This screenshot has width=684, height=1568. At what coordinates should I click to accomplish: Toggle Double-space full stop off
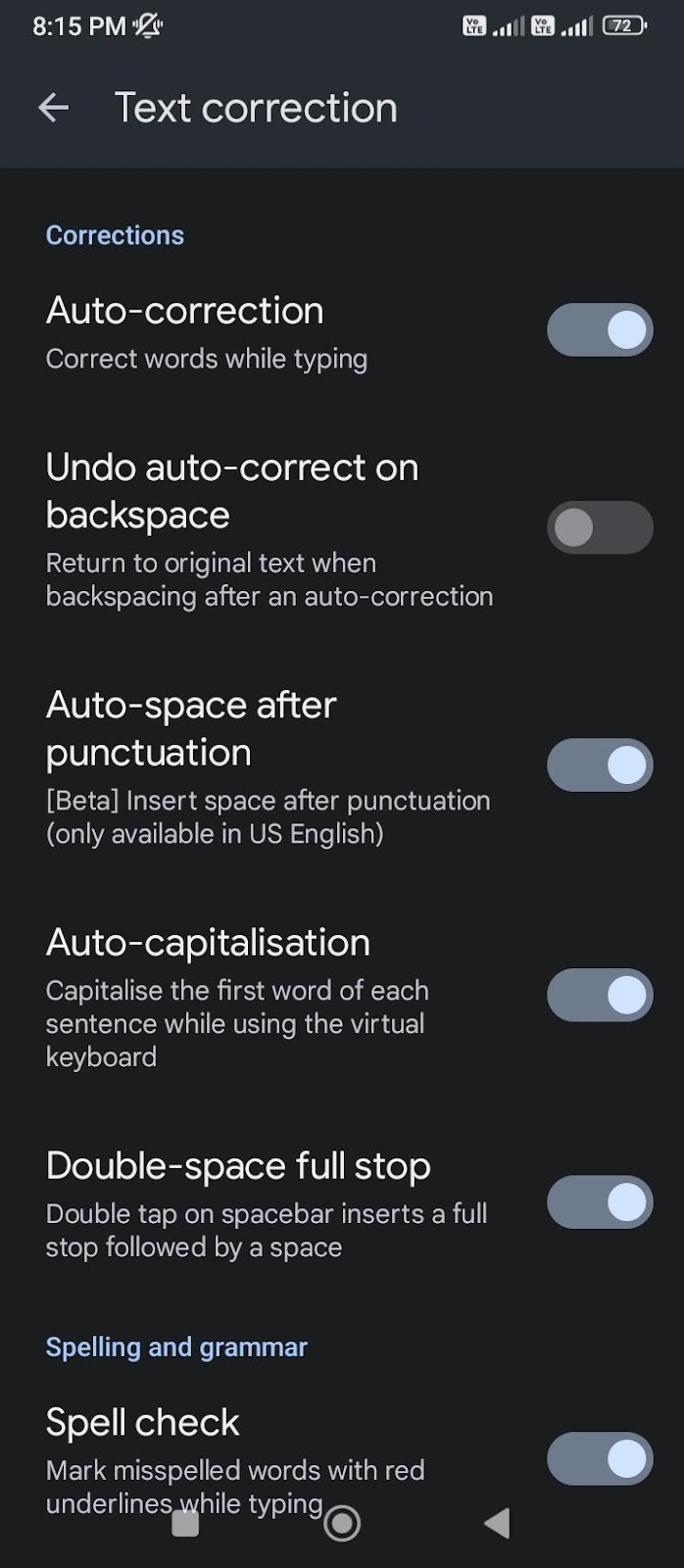pos(599,1202)
